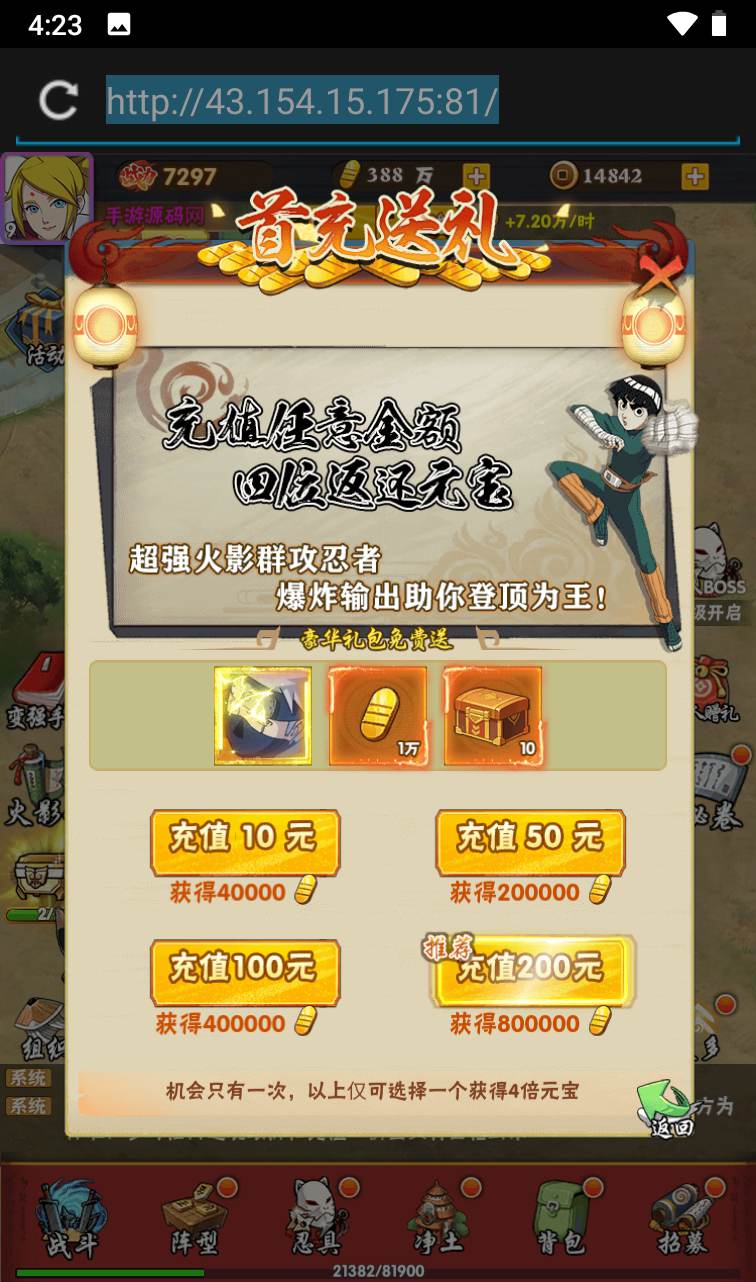
Task: View the treasure chest reward item
Action: click(493, 716)
